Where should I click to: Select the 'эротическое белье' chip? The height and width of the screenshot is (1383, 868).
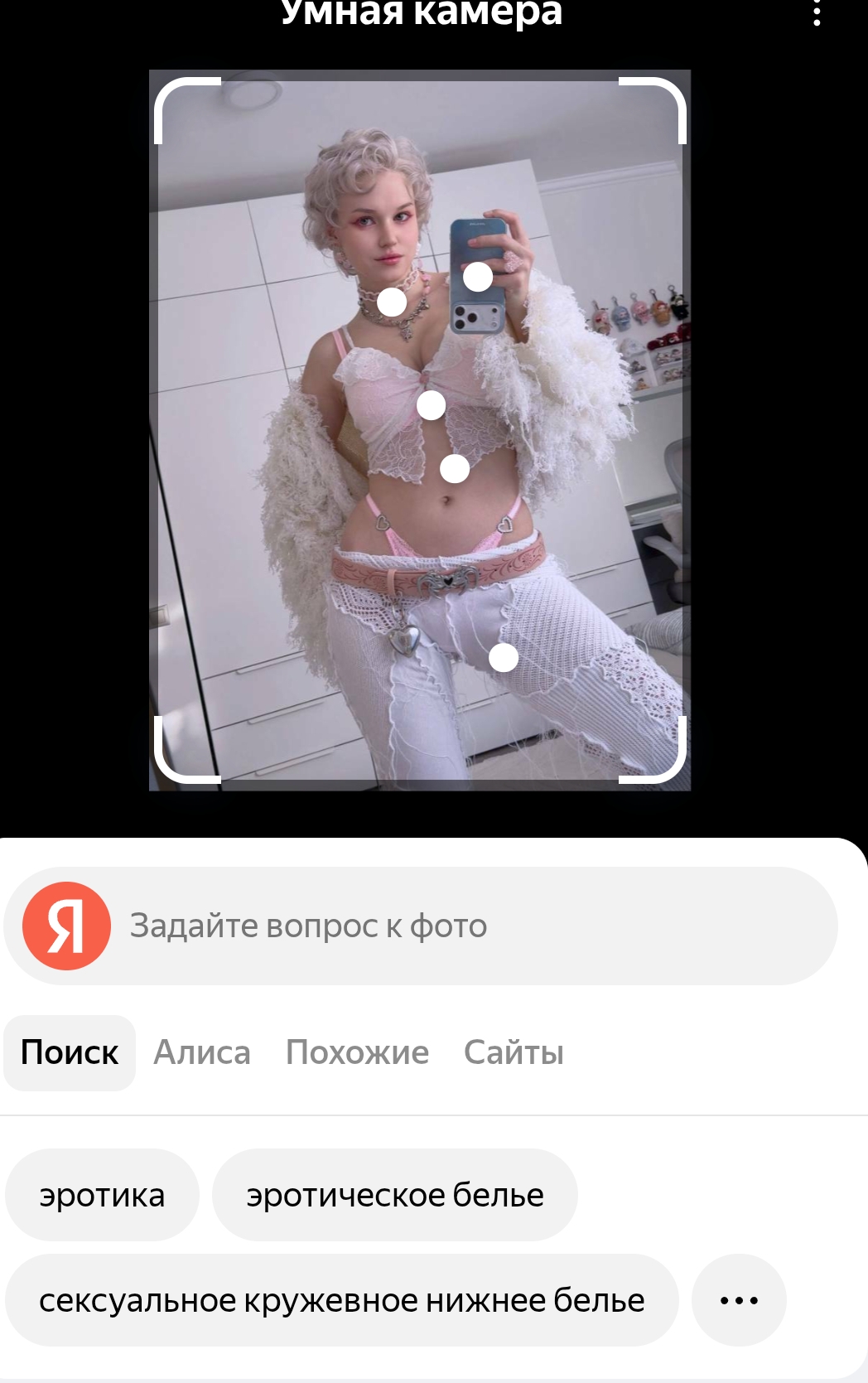point(394,1195)
